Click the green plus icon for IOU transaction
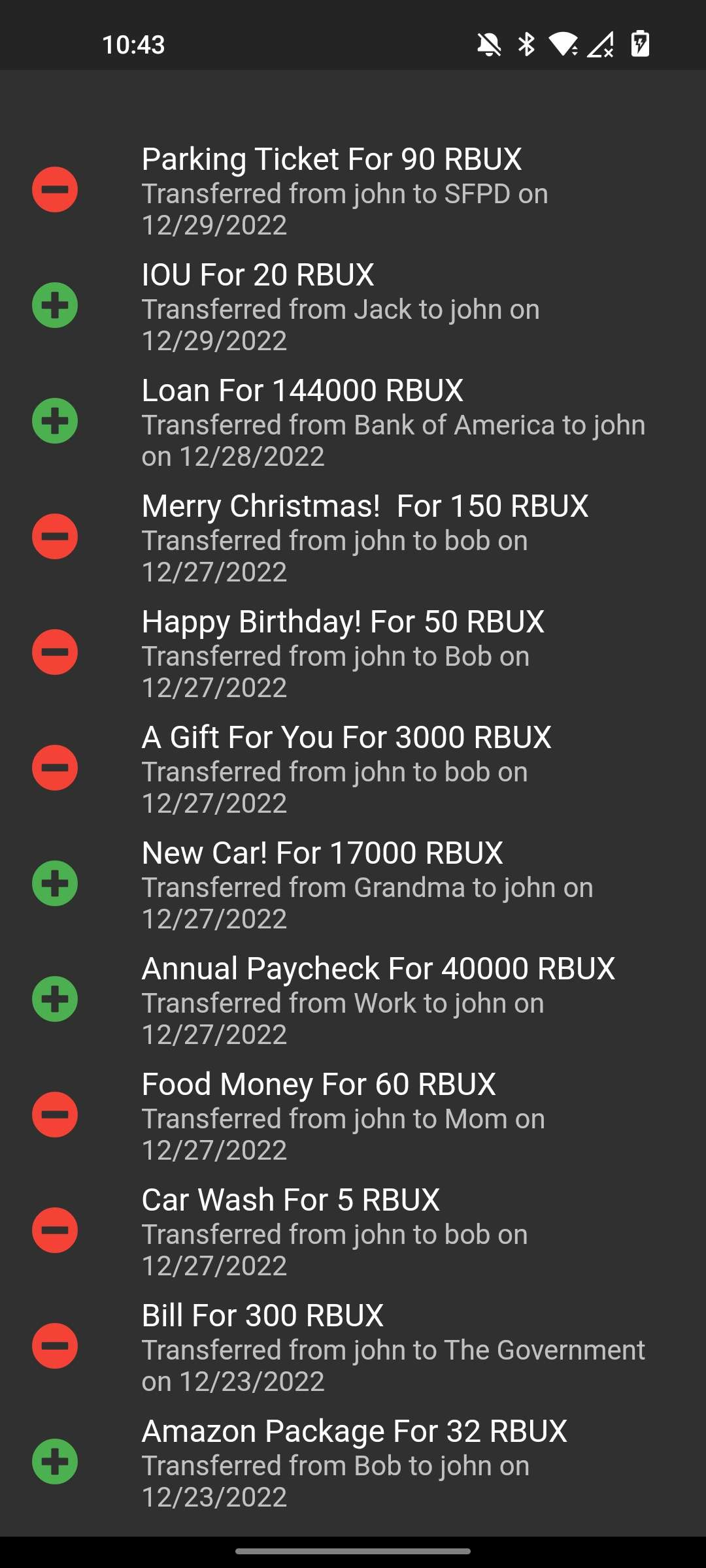The image size is (706, 1568). pos(56,305)
